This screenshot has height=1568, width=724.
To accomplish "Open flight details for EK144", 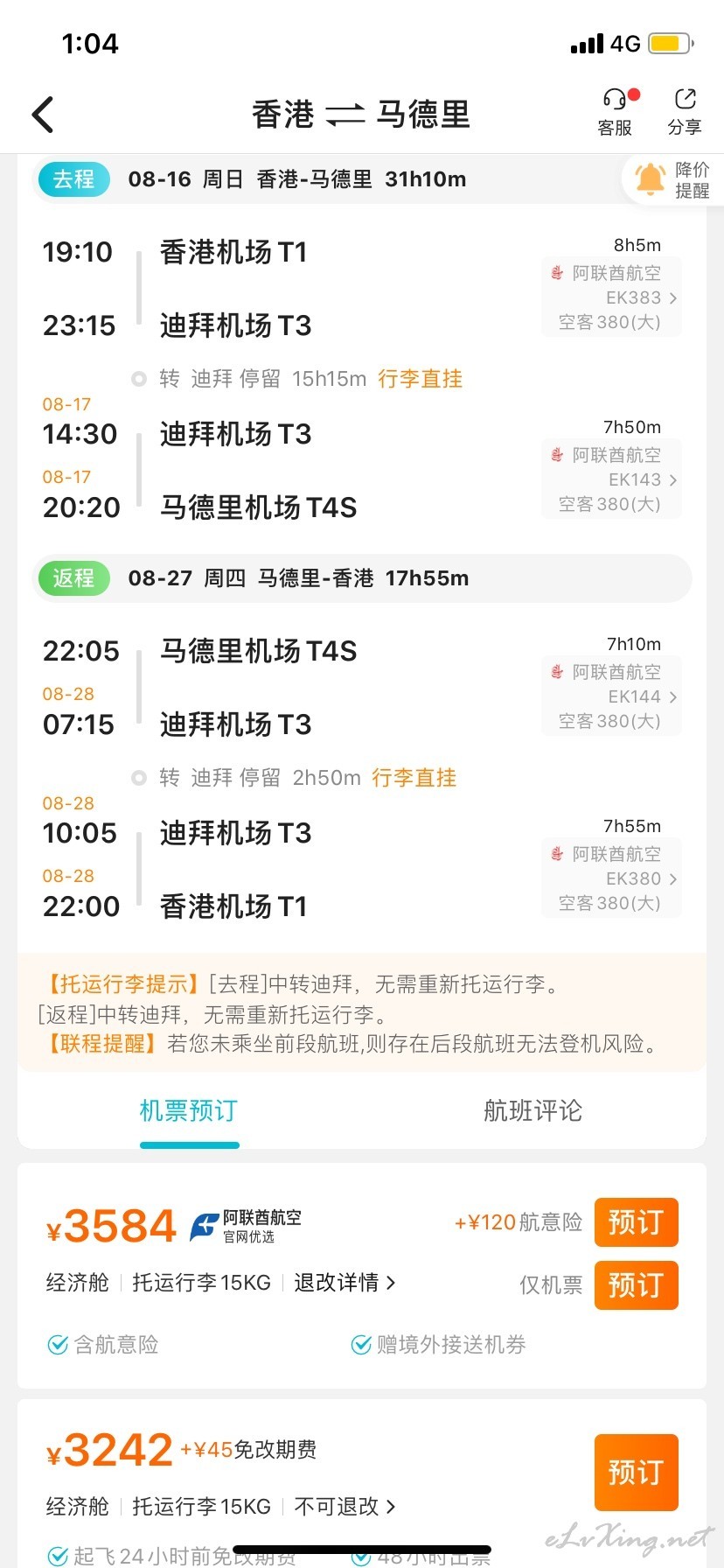I will point(611,696).
